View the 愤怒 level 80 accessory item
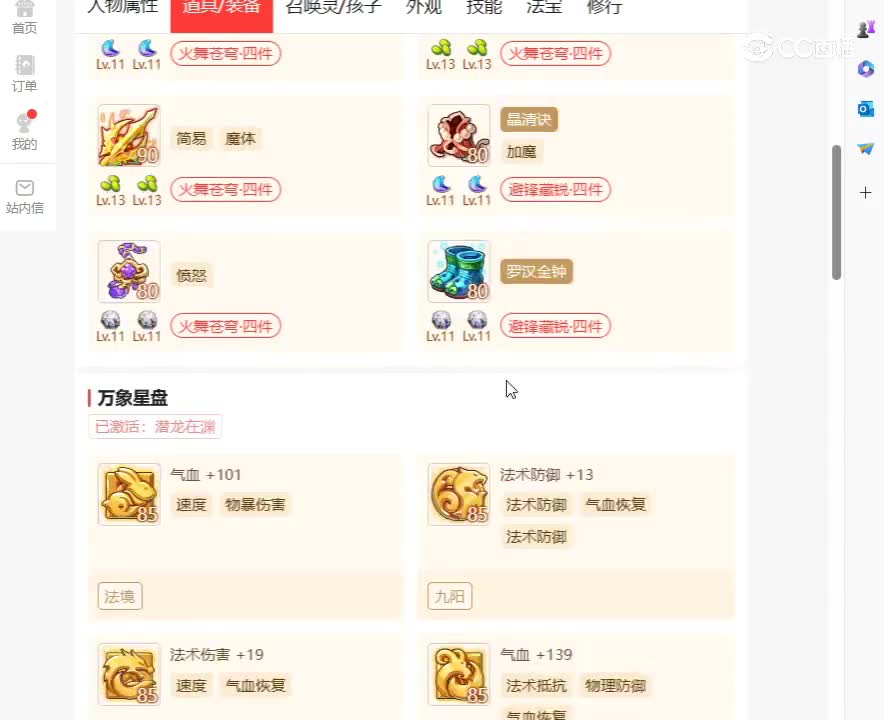The height and width of the screenshot is (720, 884). click(129, 271)
